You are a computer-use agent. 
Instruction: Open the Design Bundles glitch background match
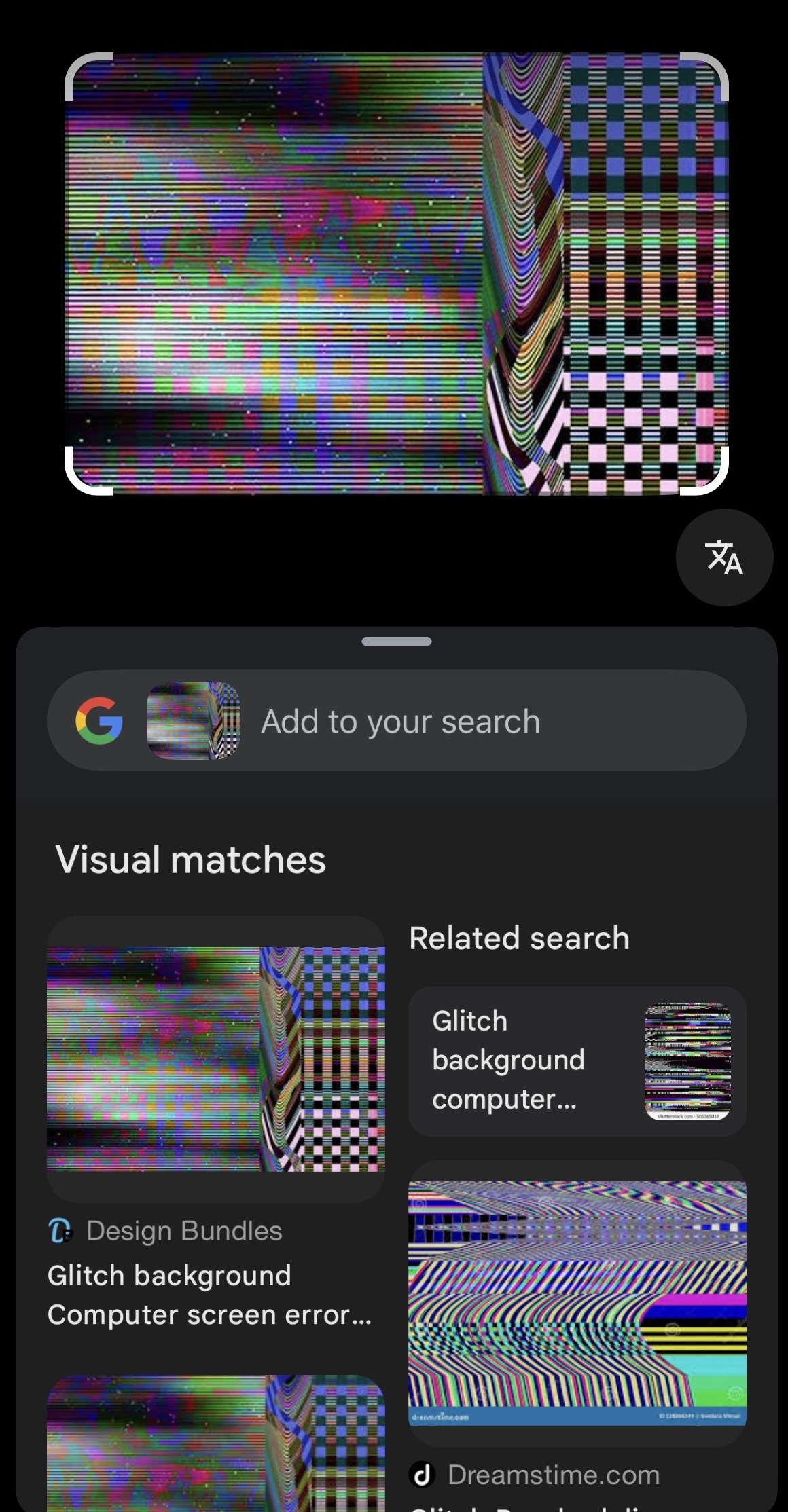215,1059
